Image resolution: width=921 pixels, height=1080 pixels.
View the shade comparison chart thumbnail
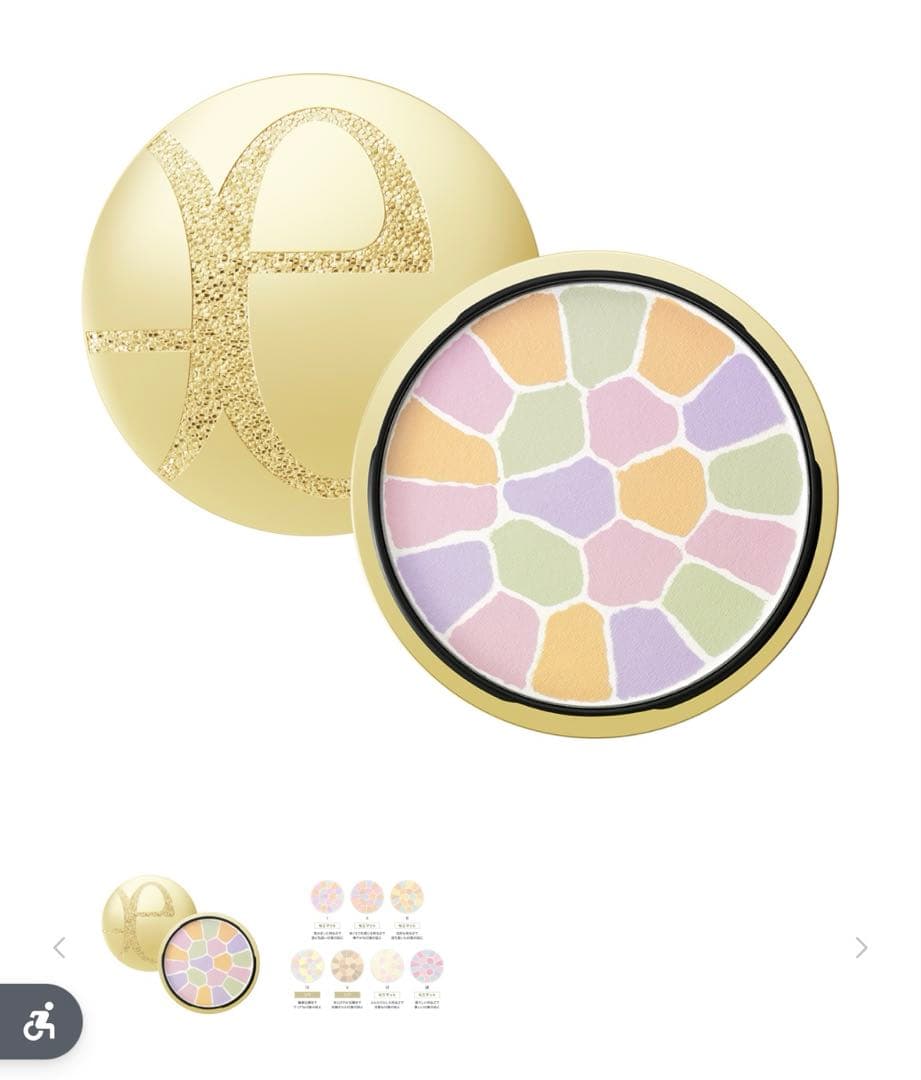pyautogui.click(x=367, y=945)
